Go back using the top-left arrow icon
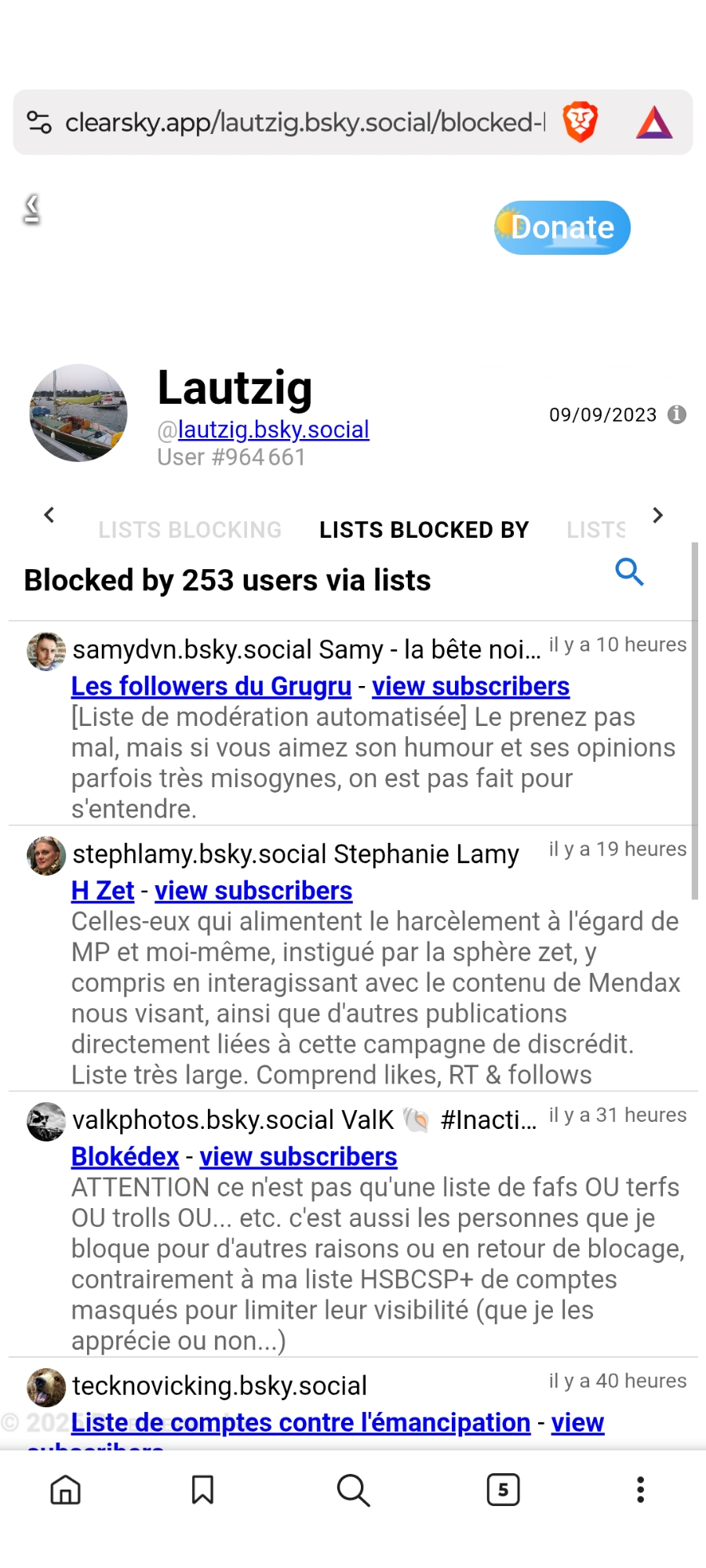 coord(32,209)
